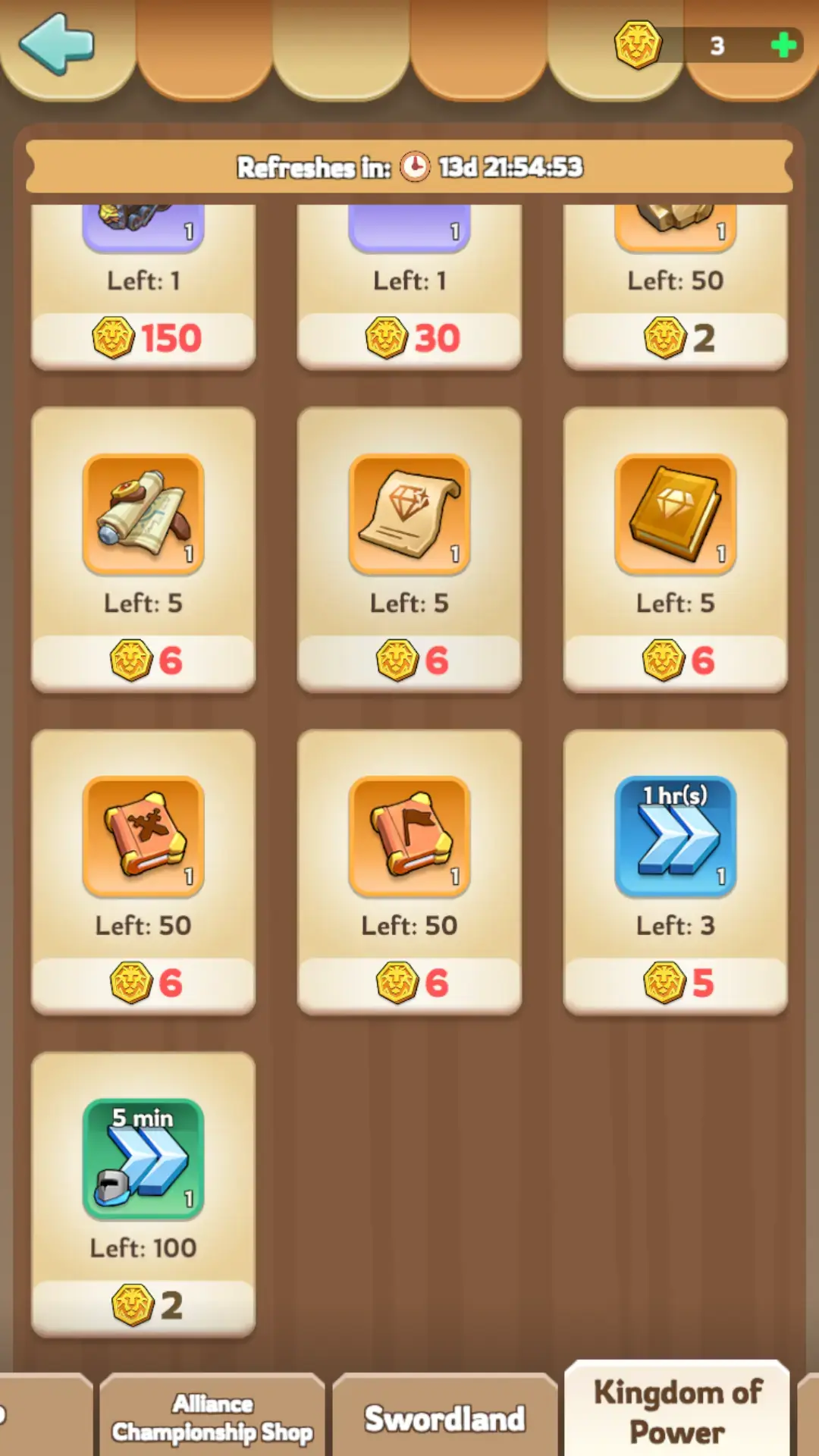Buy the item priced at 150 coins
The height and width of the screenshot is (1456, 819).
143,338
